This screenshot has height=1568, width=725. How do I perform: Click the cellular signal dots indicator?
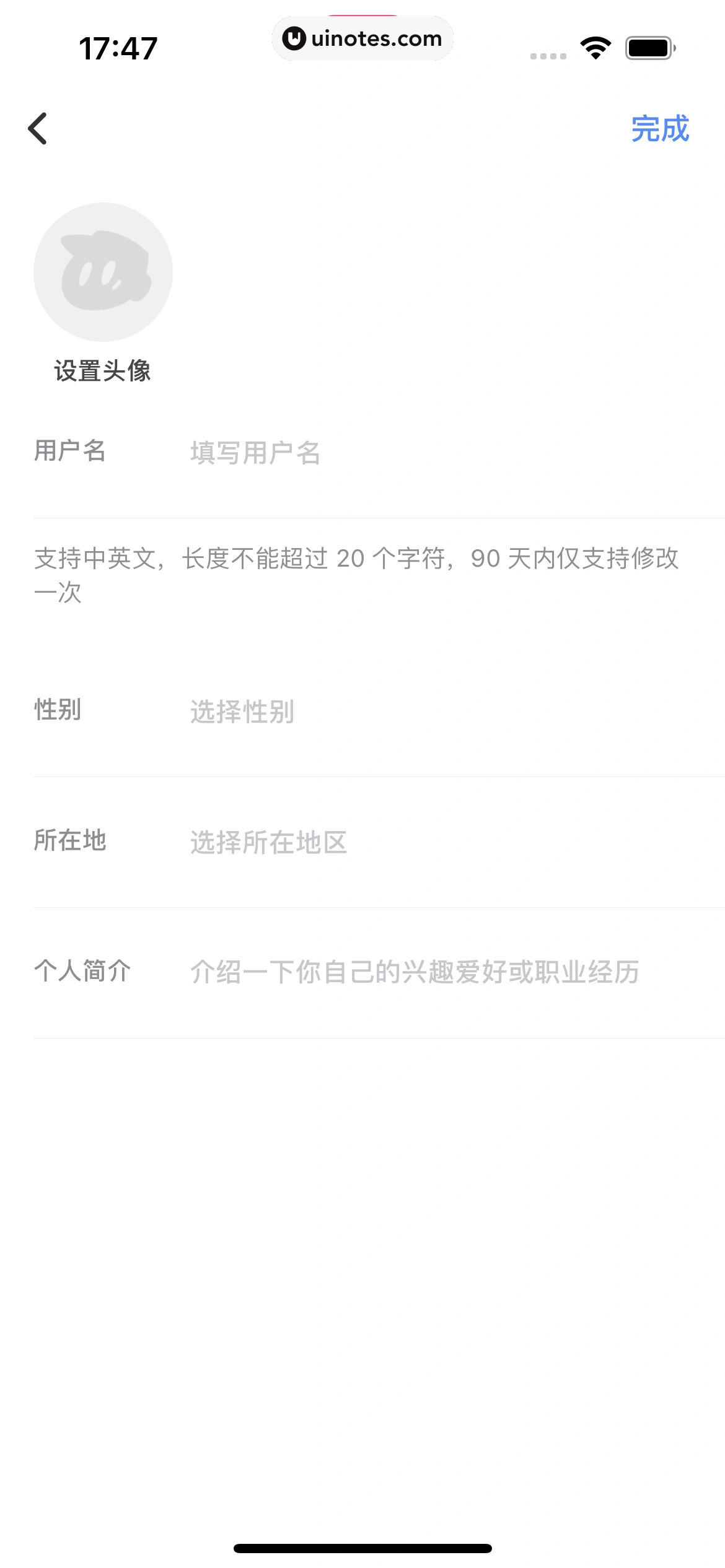point(548,54)
